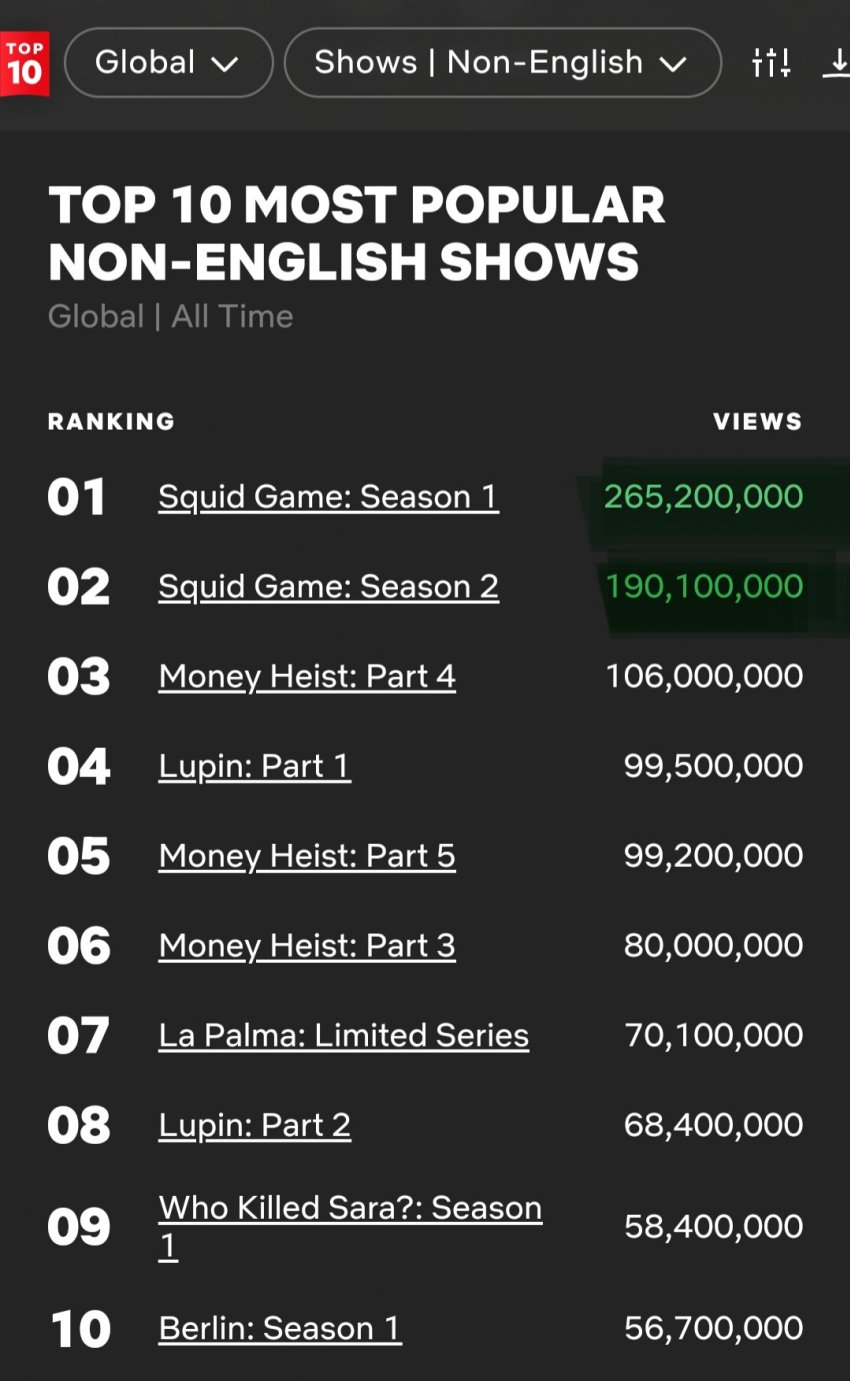Viewport: 850px width, 1381px height.
Task: Open Squid Game: Season 1 link
Action: 328,497
